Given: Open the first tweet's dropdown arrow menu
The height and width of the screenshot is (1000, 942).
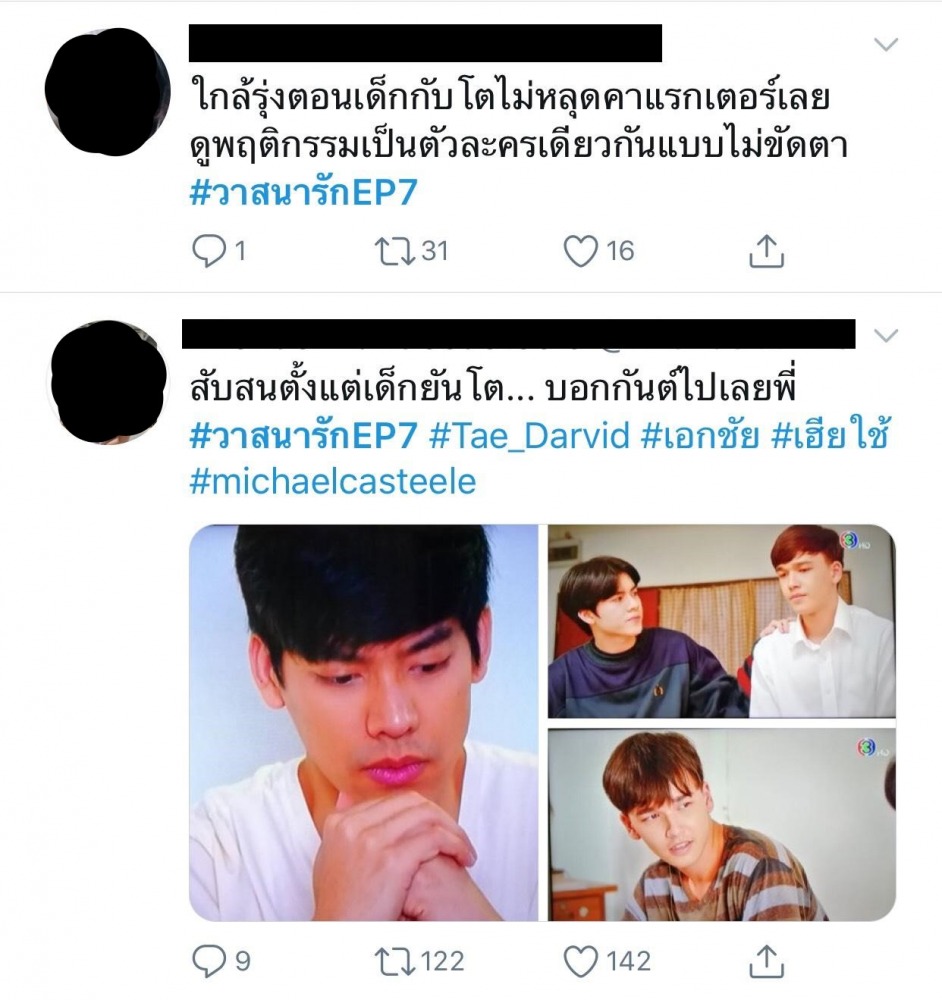Looking at the screenshot, I should pos(886,44).
